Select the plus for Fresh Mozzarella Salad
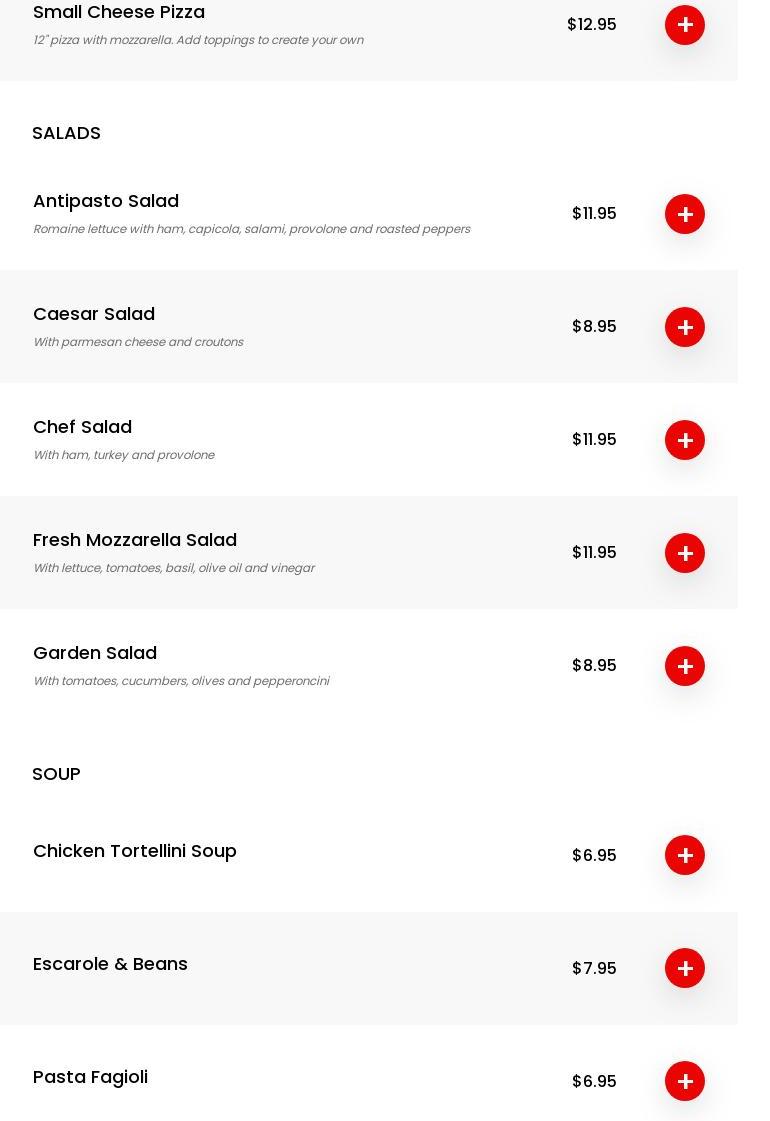Image resolution: width=770 pixels, height=1121 pixels. pos(685,553)
